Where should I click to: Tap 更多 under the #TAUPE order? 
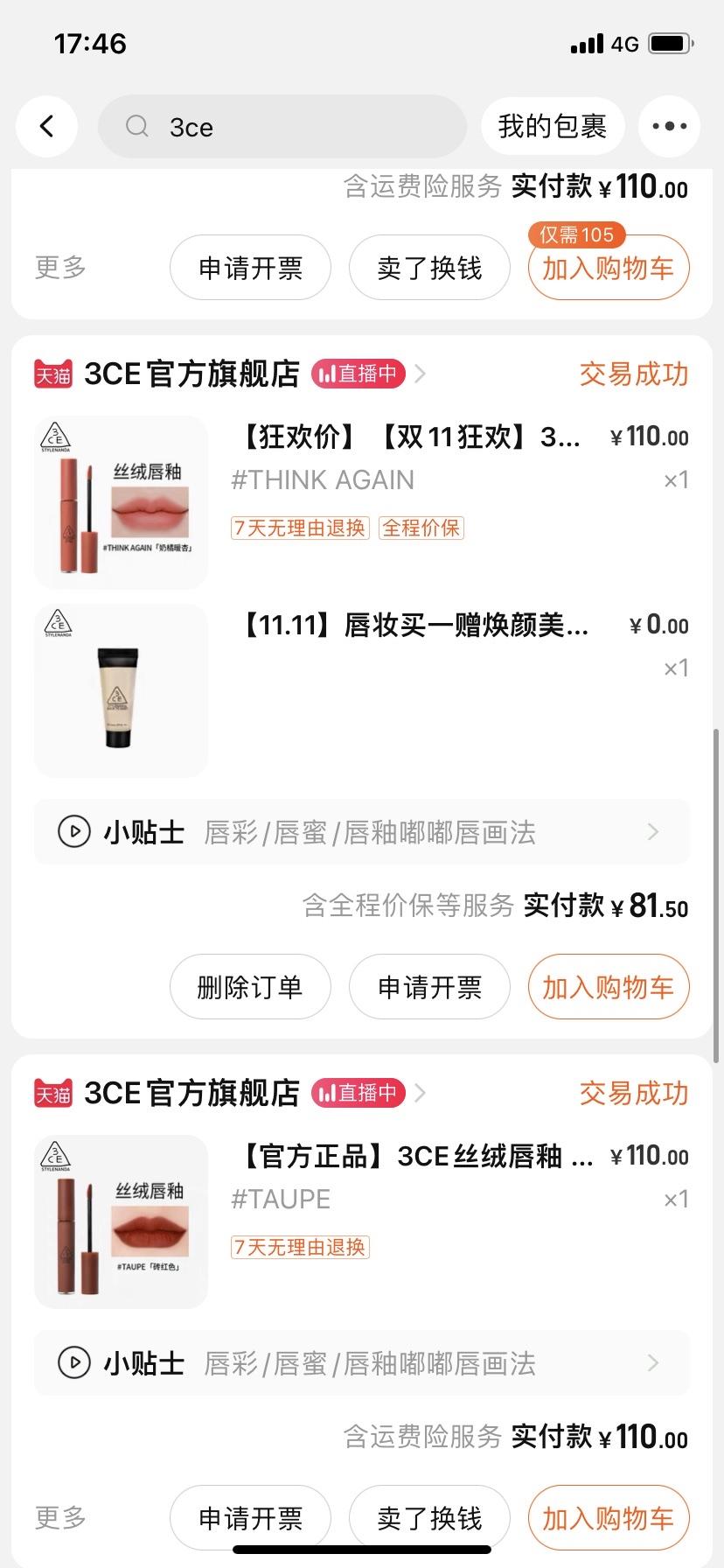pyautogui.click(x=60, y=1518)
